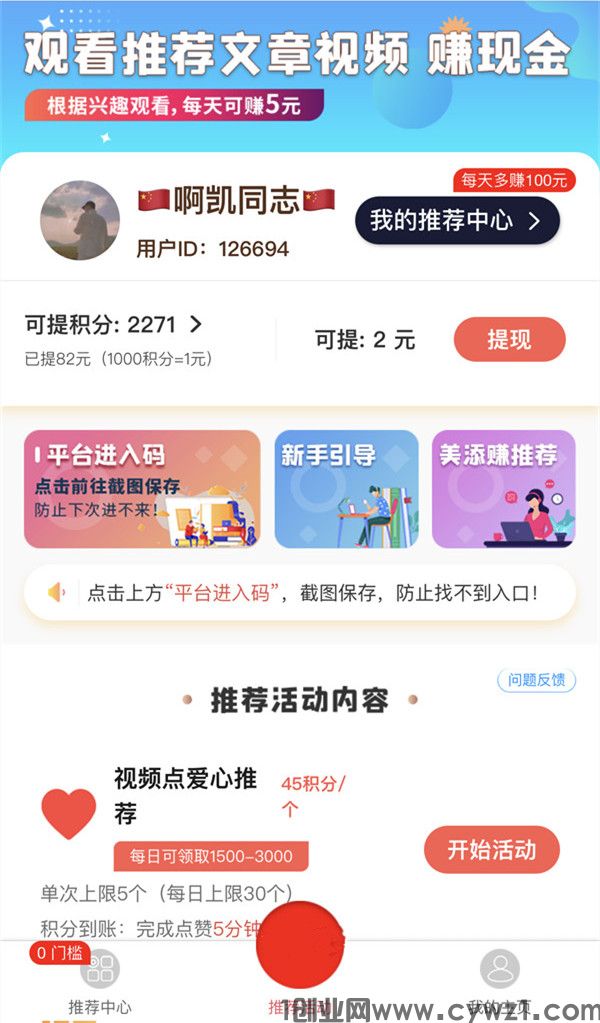Open 我的推荐中心 button
This screenshot has height=1023, width=600.
[x=457, y=221]
